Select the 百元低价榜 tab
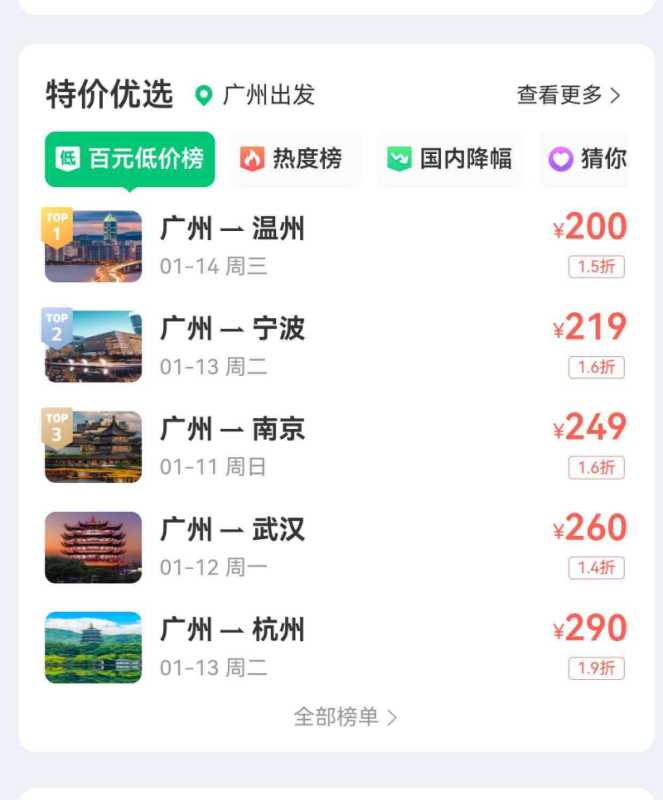This screenshot has height=800, width=663. 130,158
